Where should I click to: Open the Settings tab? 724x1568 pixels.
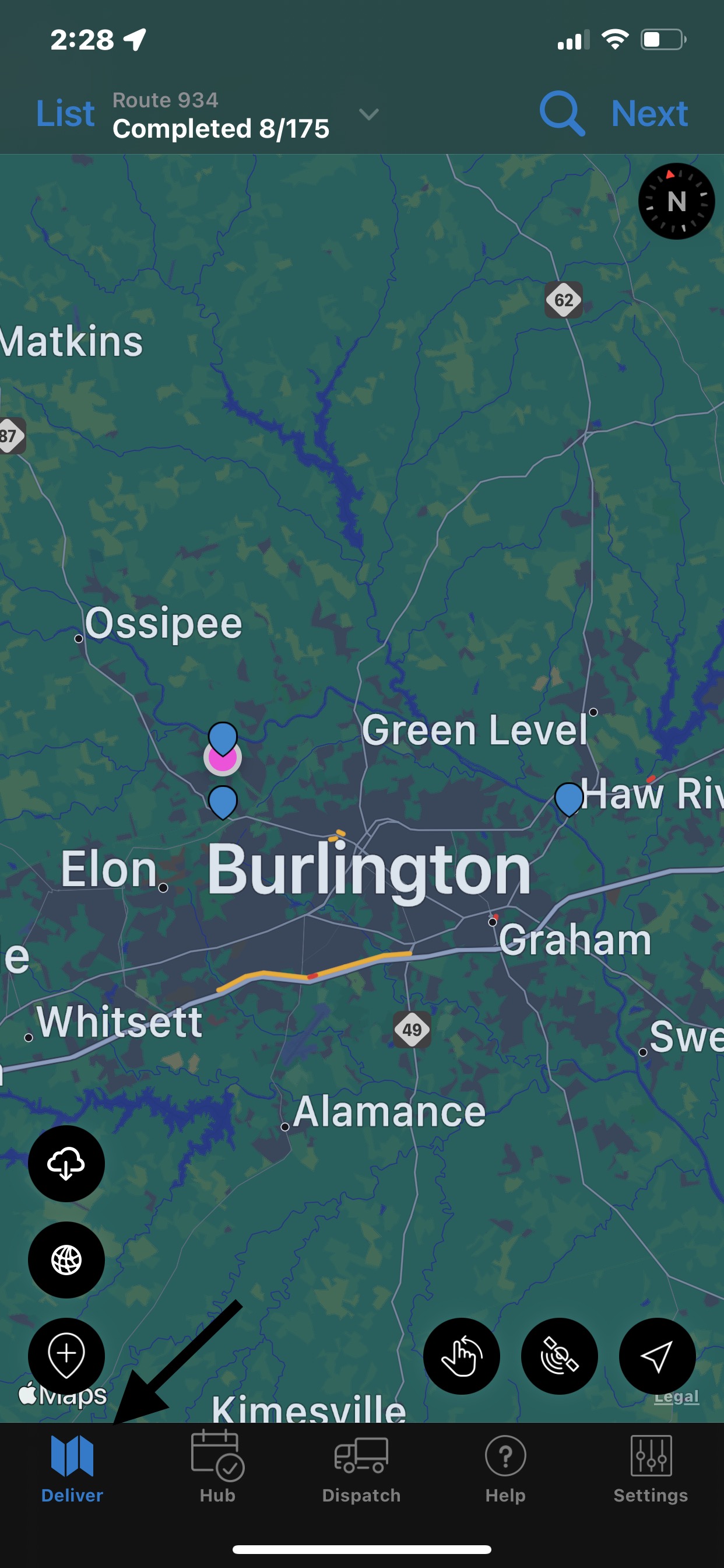pos(651,1468)
